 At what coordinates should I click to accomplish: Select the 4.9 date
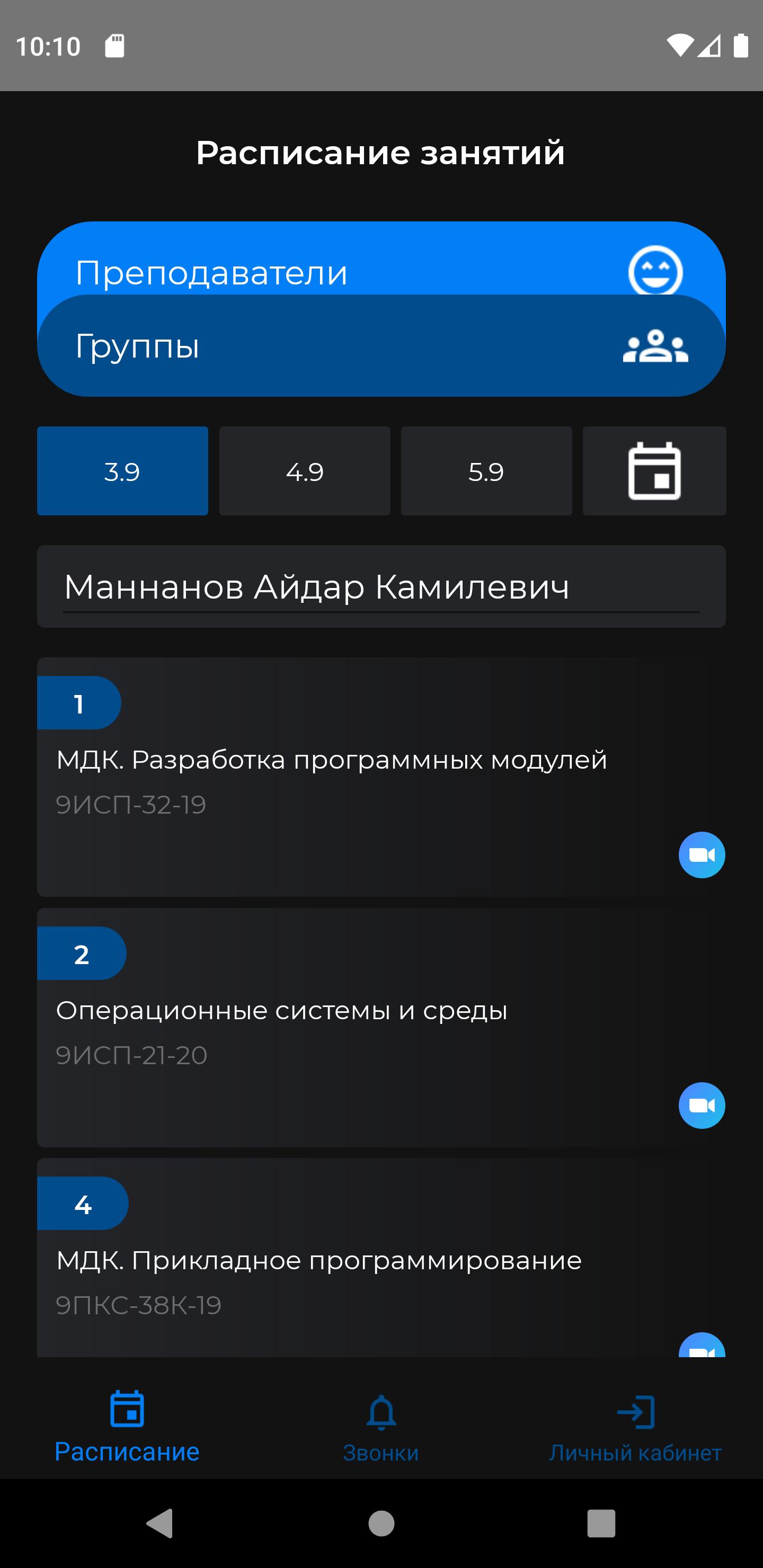305,471
